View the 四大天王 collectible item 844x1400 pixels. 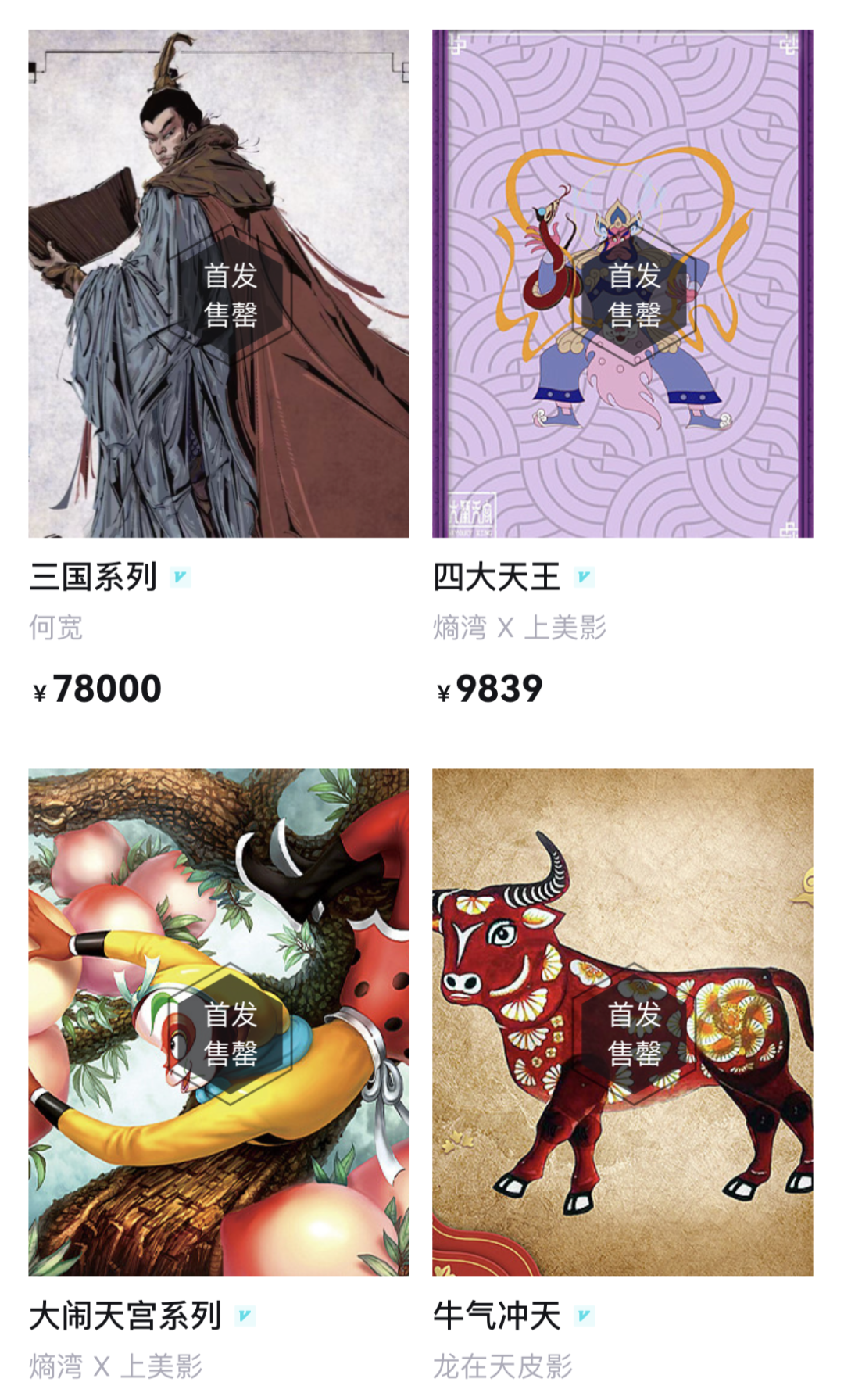click(622, 284)
